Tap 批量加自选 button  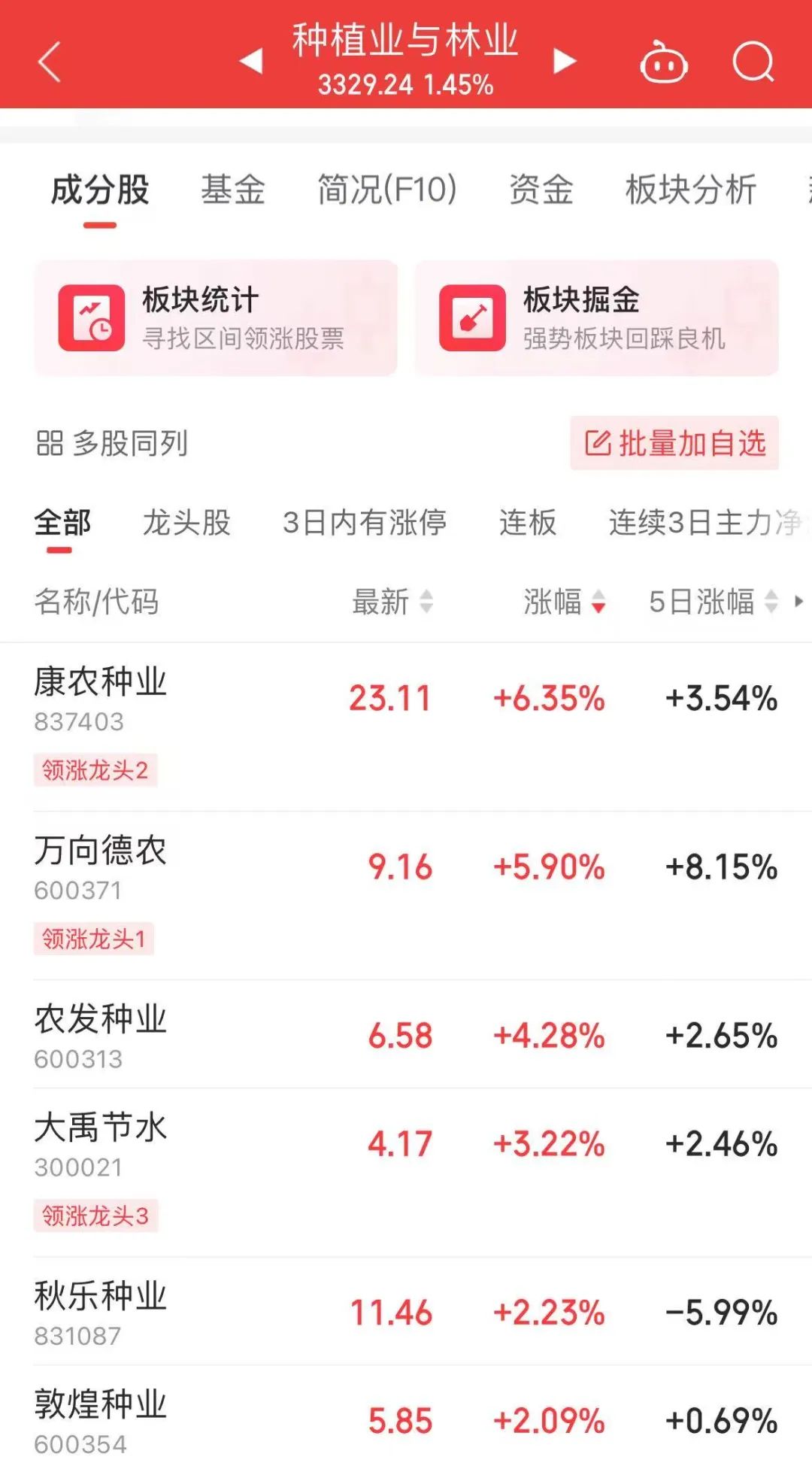pos(674,443)
